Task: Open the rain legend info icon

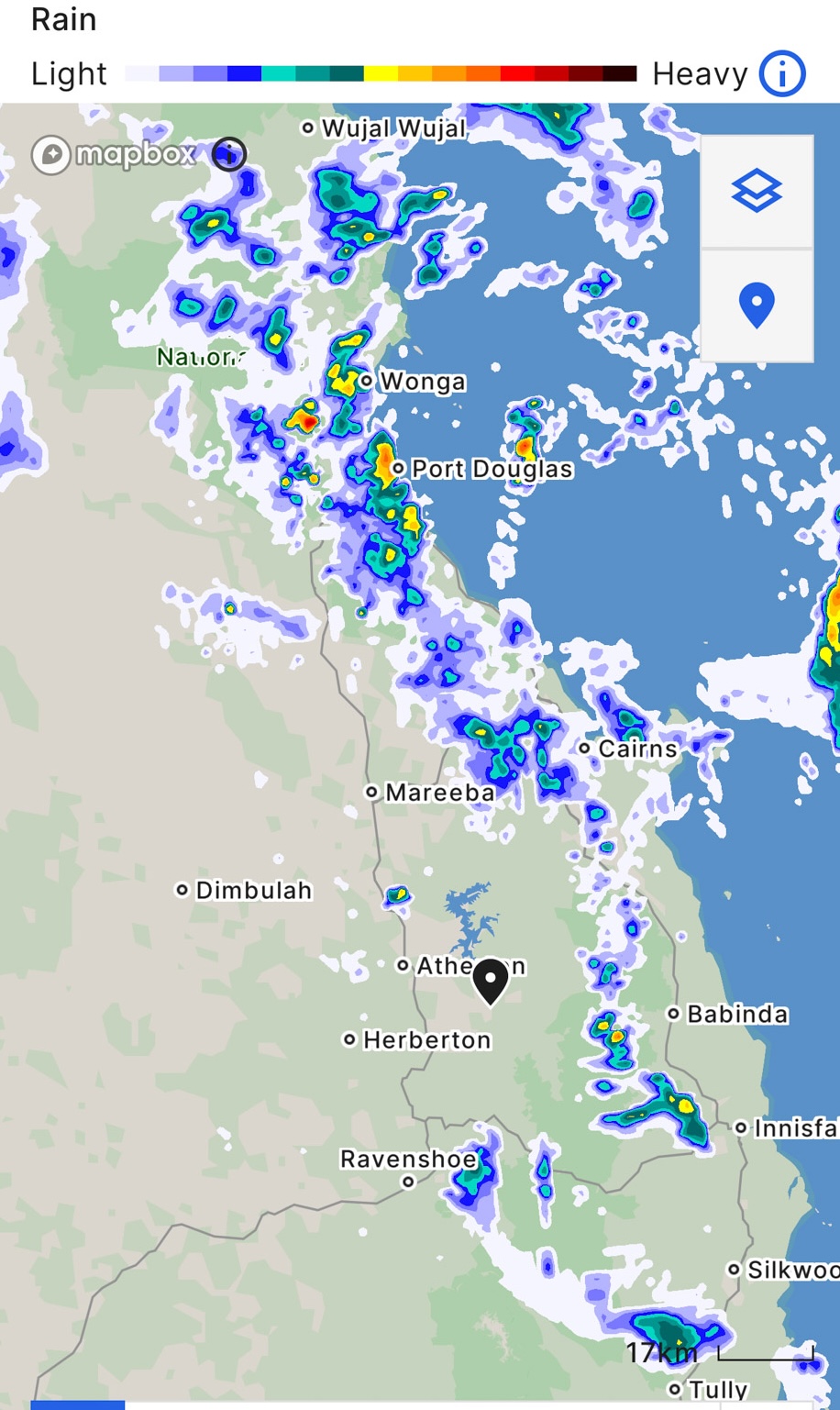Action: [x=781, y=73]
